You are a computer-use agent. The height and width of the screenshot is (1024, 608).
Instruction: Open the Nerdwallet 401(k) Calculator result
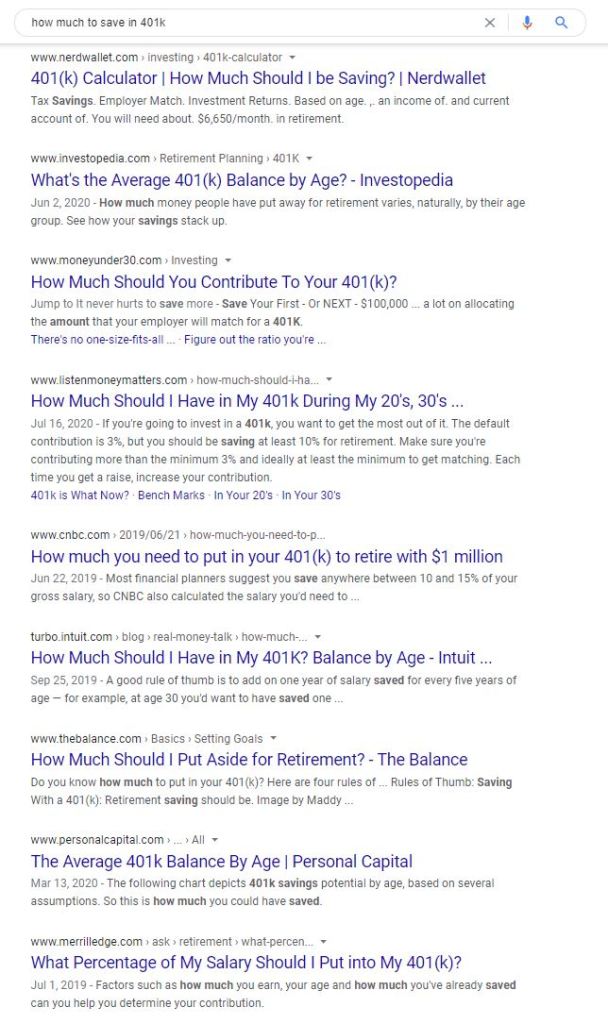258,78
